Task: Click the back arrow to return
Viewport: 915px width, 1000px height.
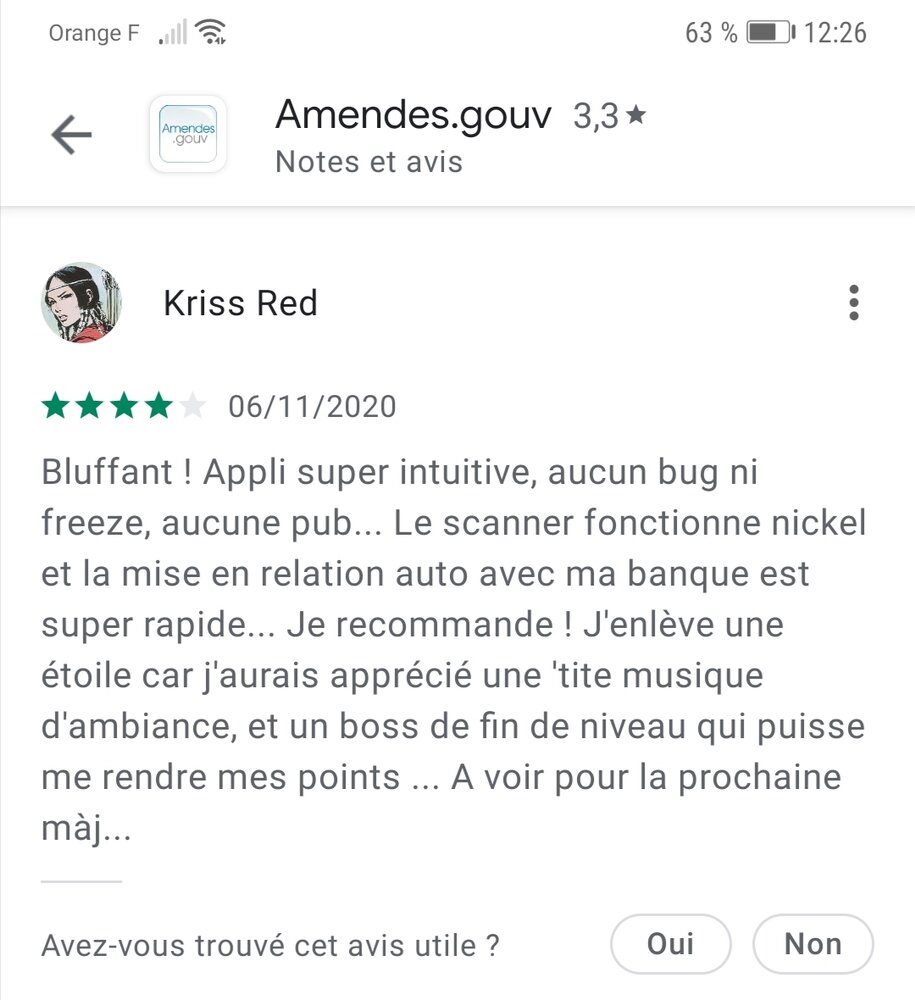Action: [70, 135]
